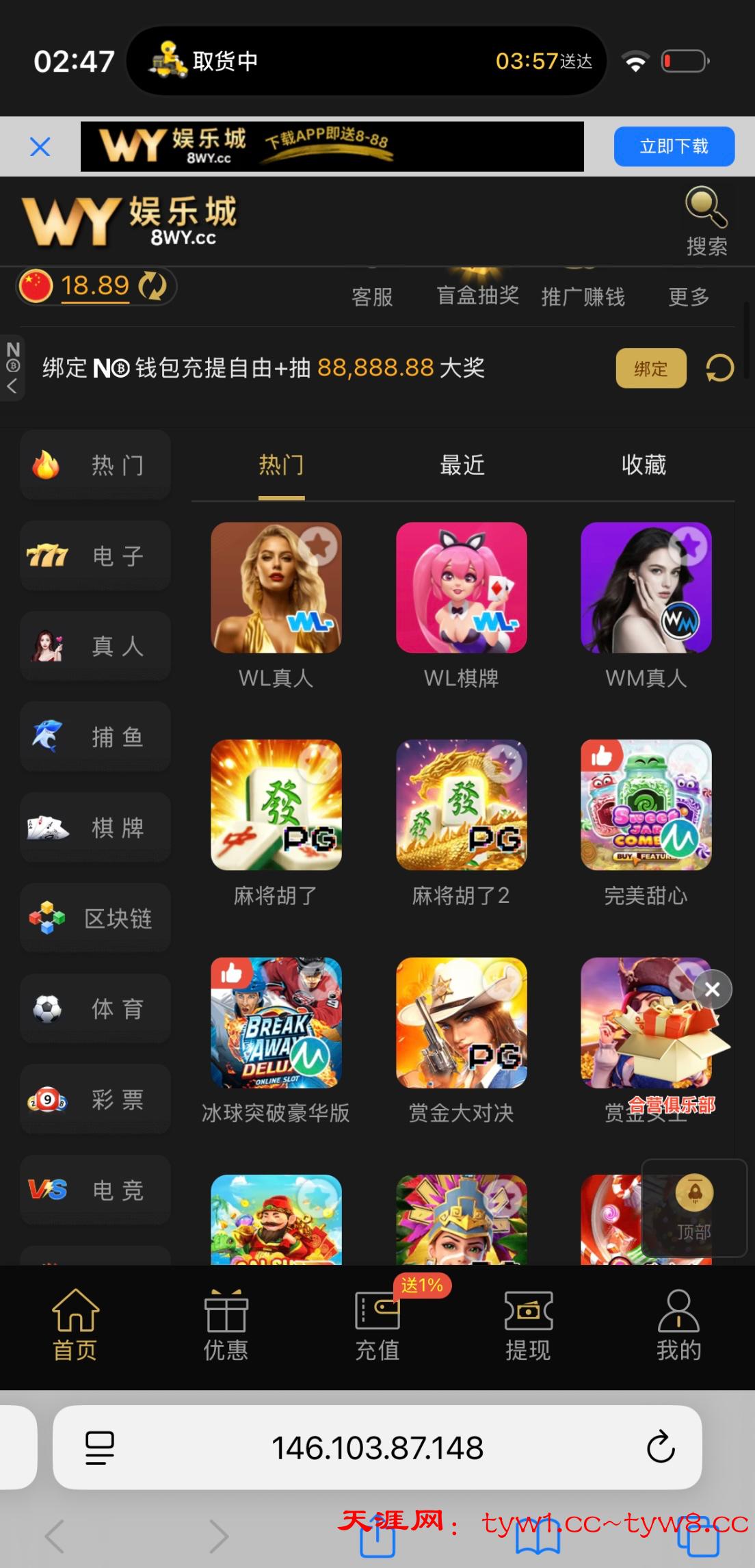Screen dimensions: 755x1568
Task: Launch the WL真人 game
Action: coord(276,588)
